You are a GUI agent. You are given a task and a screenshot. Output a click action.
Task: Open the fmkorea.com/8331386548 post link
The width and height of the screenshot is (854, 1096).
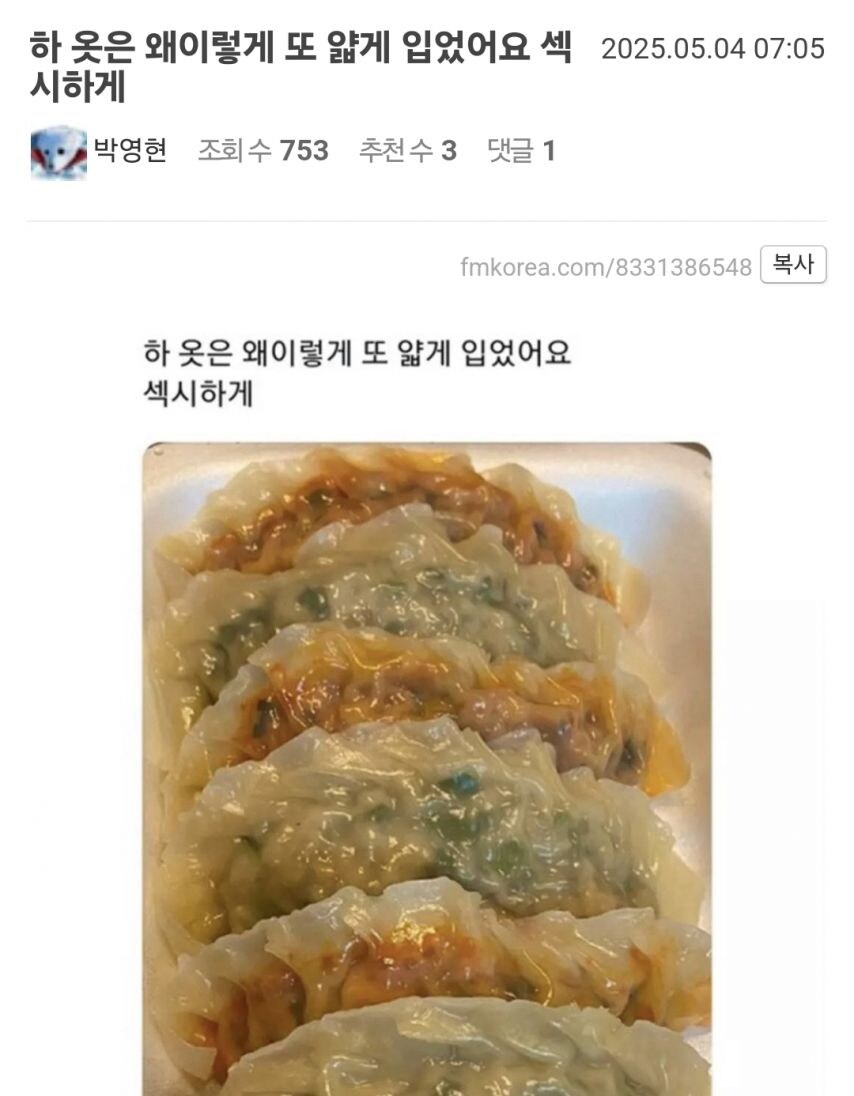click(605, 267)
